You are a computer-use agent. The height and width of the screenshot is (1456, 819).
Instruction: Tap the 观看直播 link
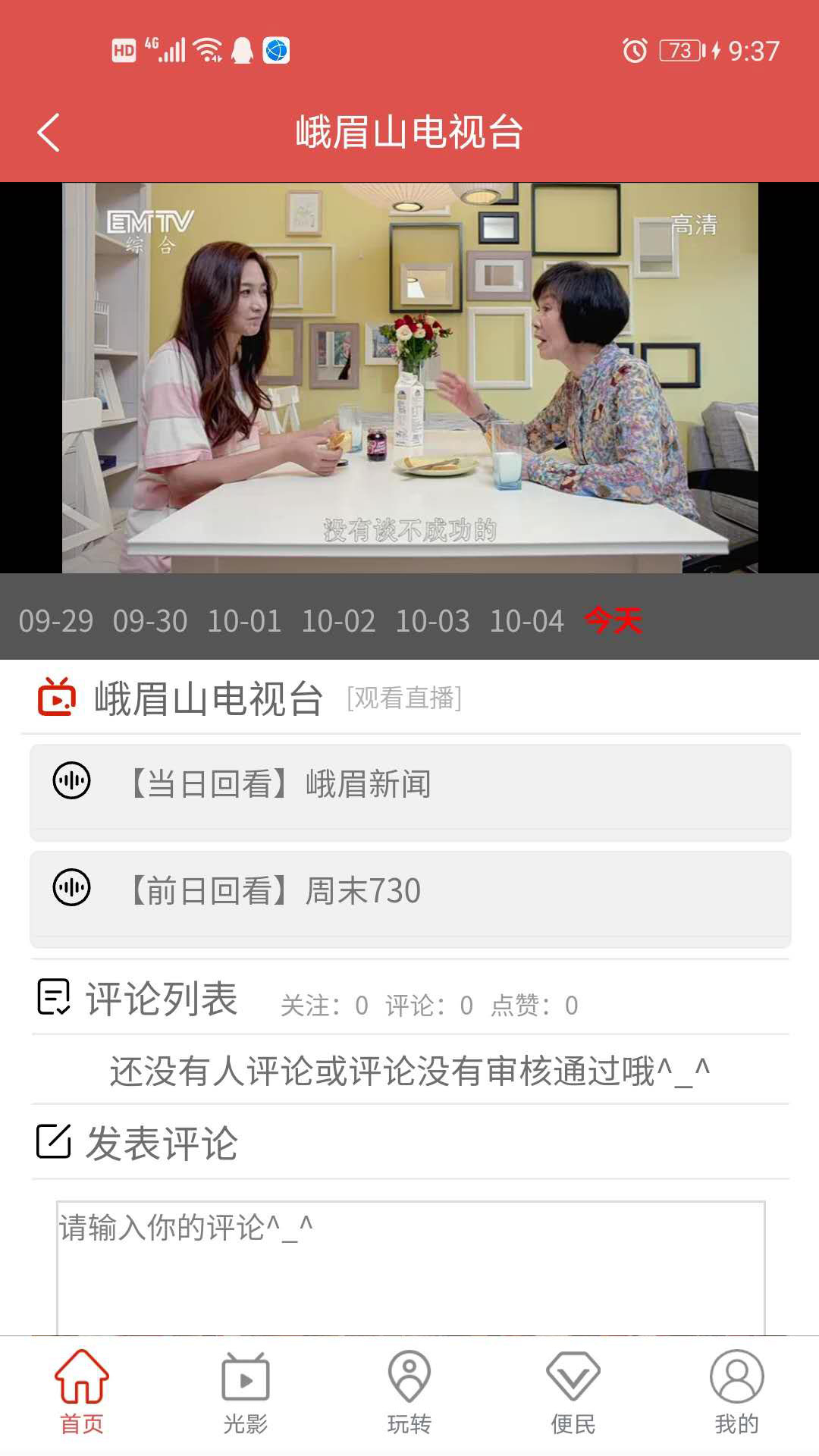pyautogui.click(x=403, y=698)
